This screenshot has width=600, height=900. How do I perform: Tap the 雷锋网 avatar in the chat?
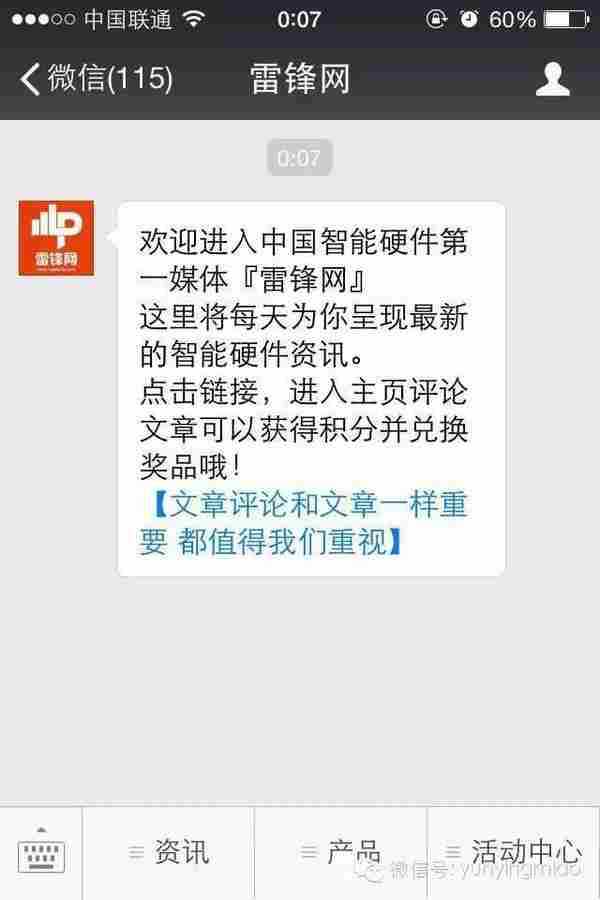56,238
